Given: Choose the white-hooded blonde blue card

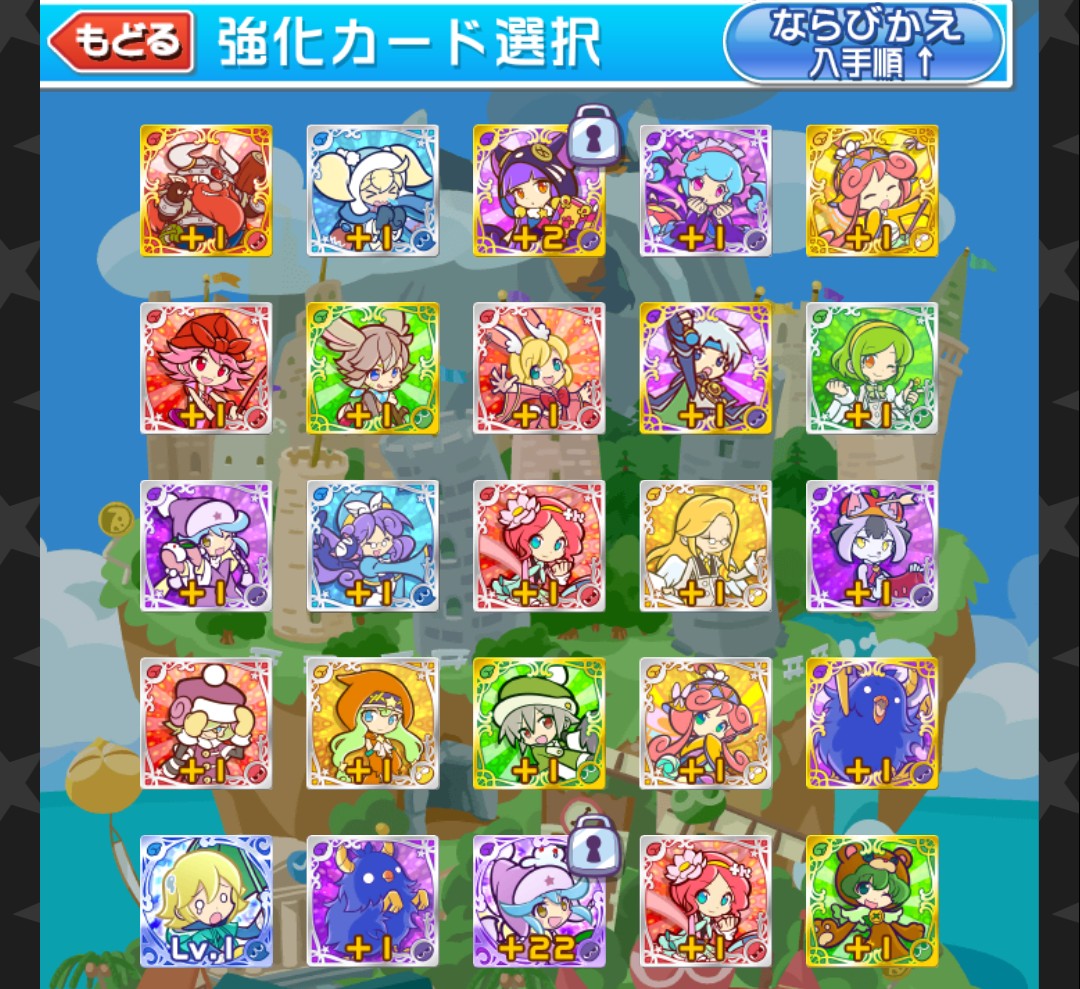Looking at the screenshot, I should click(372, 190).
